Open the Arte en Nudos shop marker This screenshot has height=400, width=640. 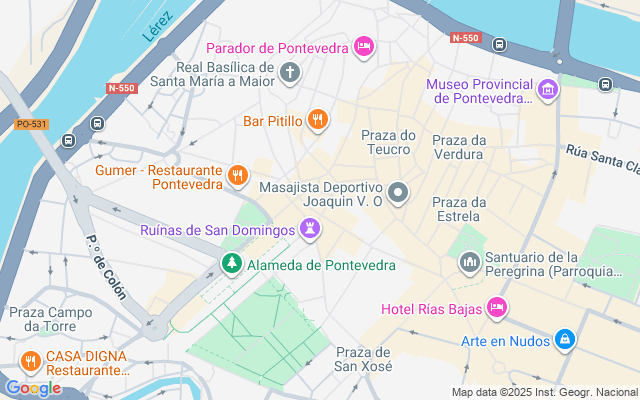click(x=565, y=340)
